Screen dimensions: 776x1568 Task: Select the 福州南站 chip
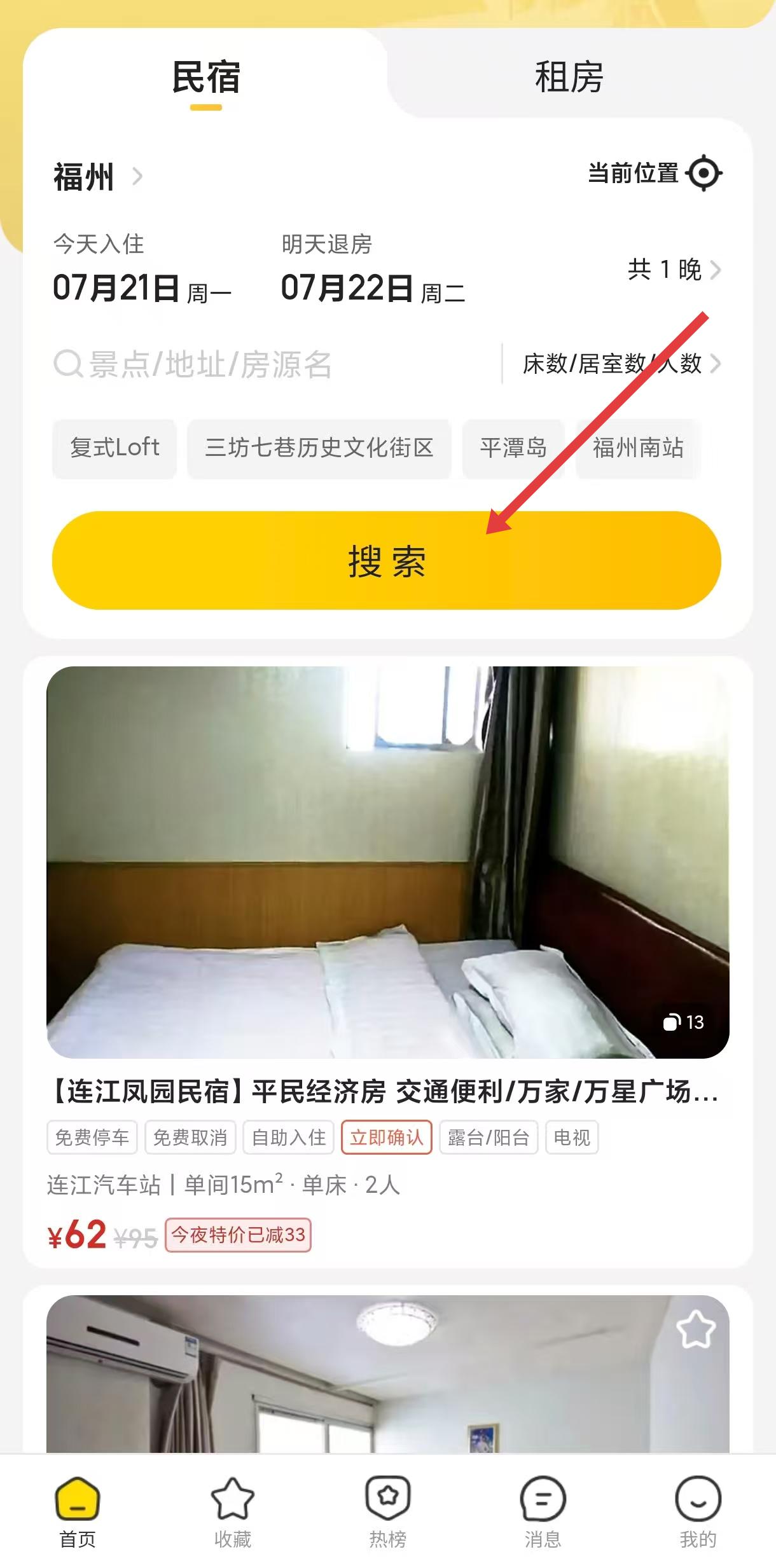637,448
